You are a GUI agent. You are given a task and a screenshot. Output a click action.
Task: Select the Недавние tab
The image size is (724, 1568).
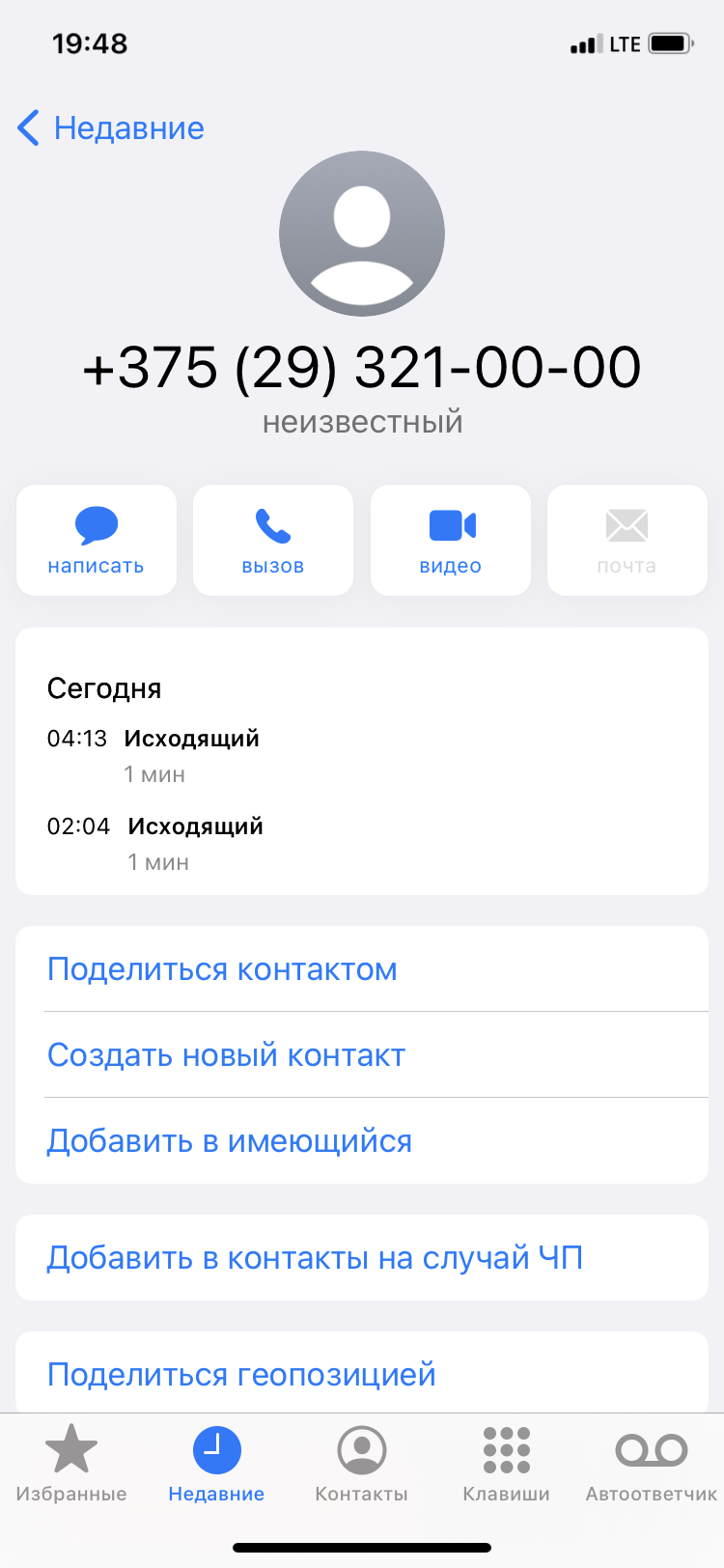click(x=216, y=1464)
